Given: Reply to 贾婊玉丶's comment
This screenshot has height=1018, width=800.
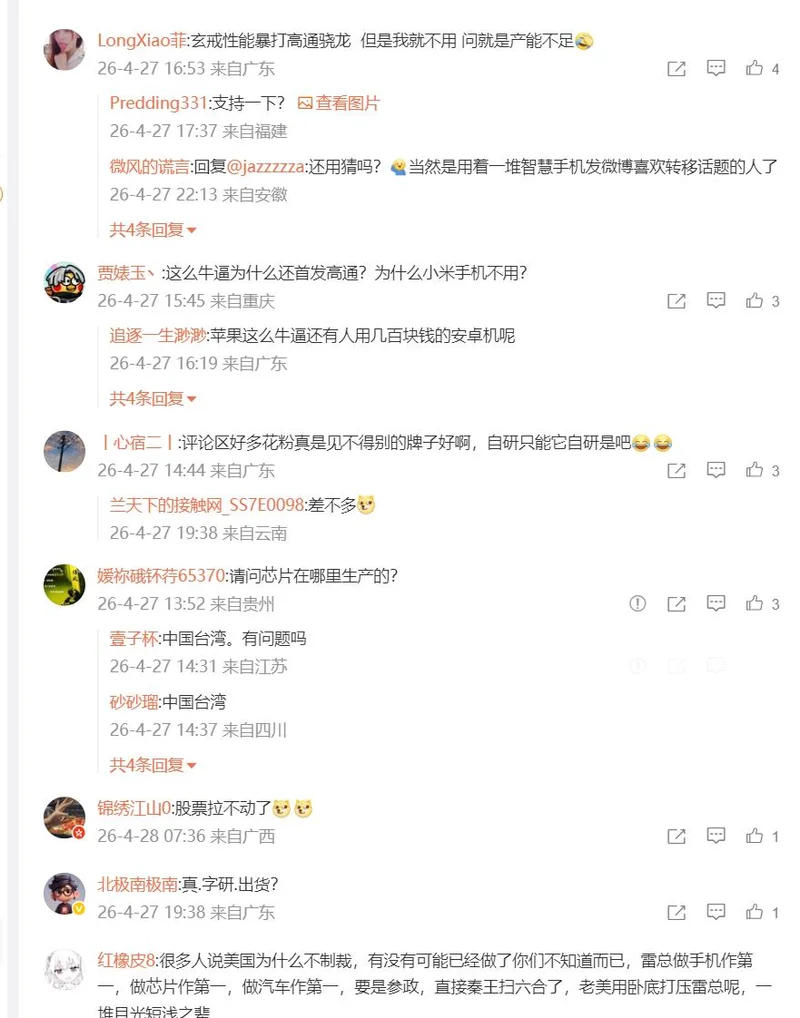Looking at the screenshot, I should tap(716, 301).
